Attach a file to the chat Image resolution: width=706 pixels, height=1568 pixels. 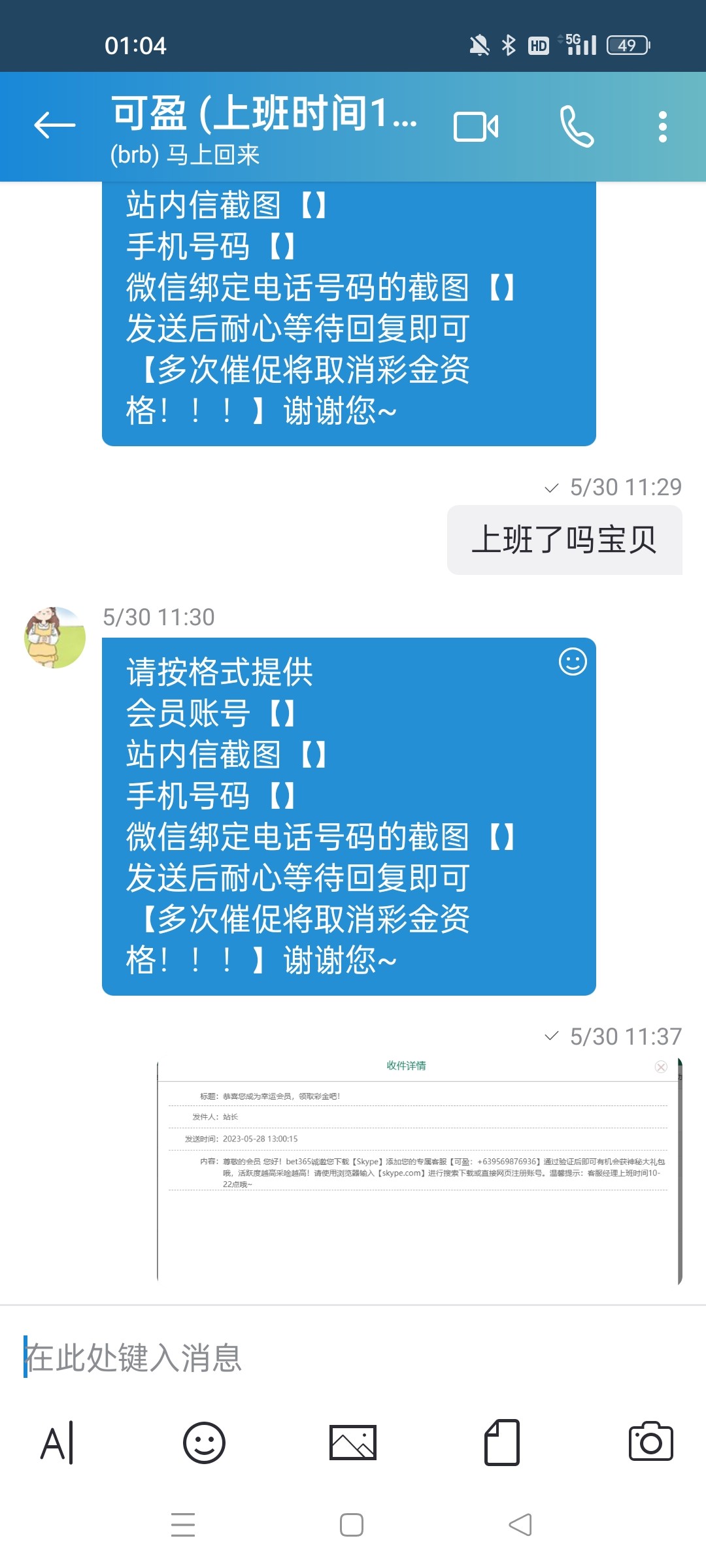[502, 1443]
